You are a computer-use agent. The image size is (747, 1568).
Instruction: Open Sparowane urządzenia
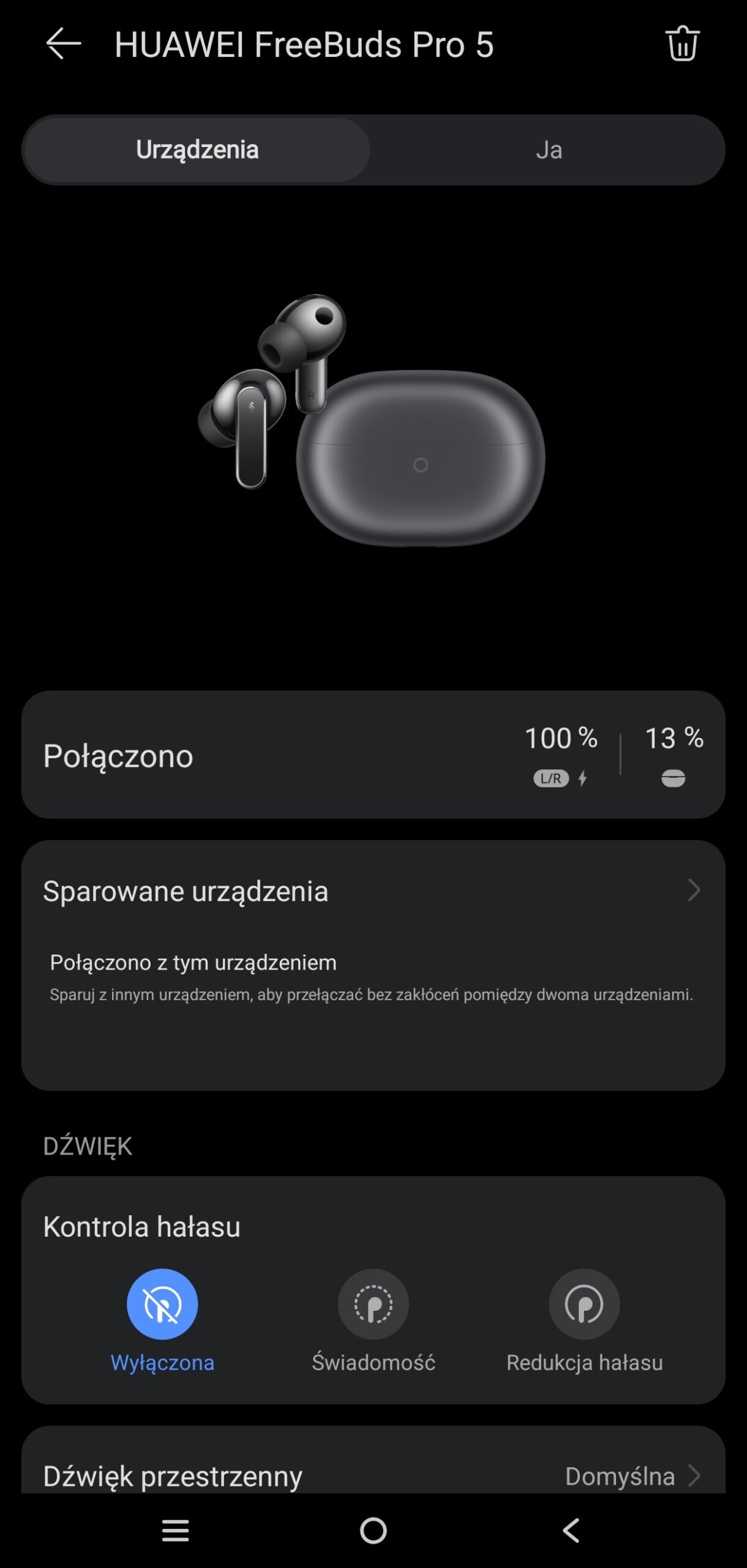pyautogui.click(x=372, y=891)
